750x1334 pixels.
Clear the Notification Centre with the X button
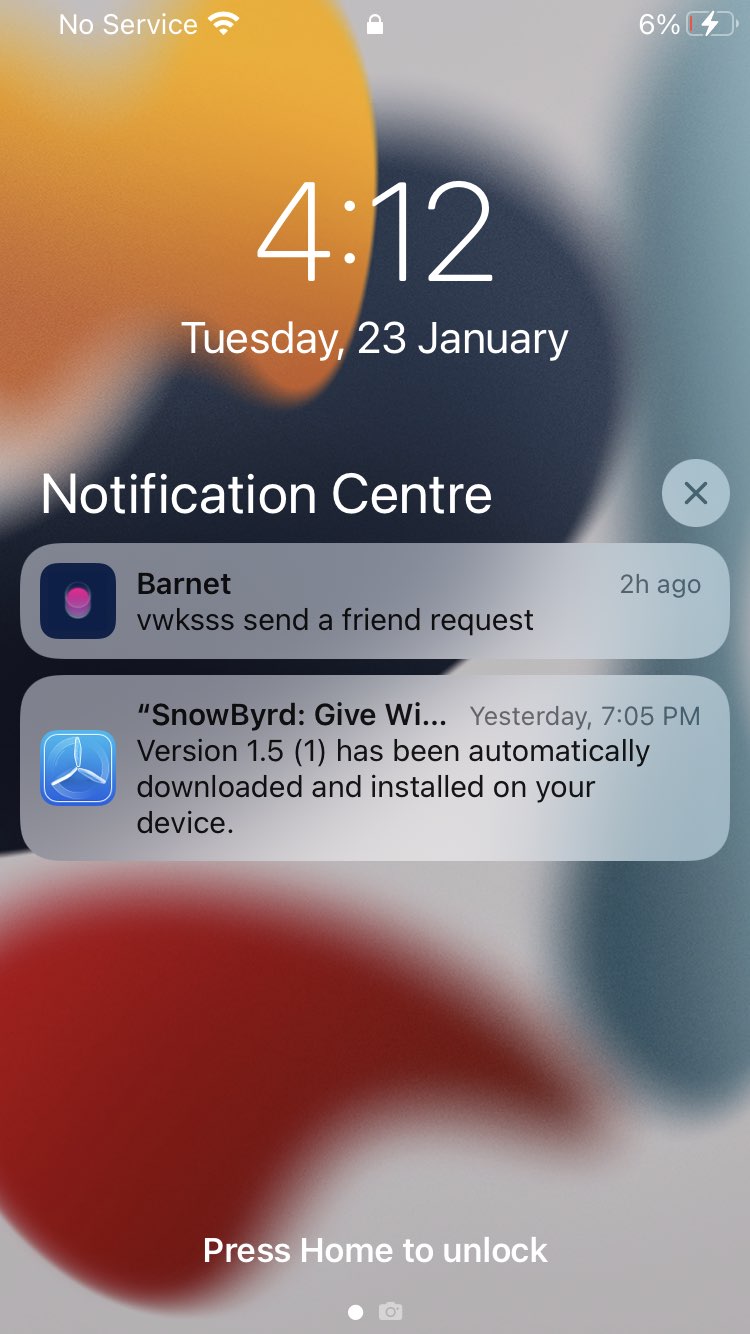coord(696,493)
